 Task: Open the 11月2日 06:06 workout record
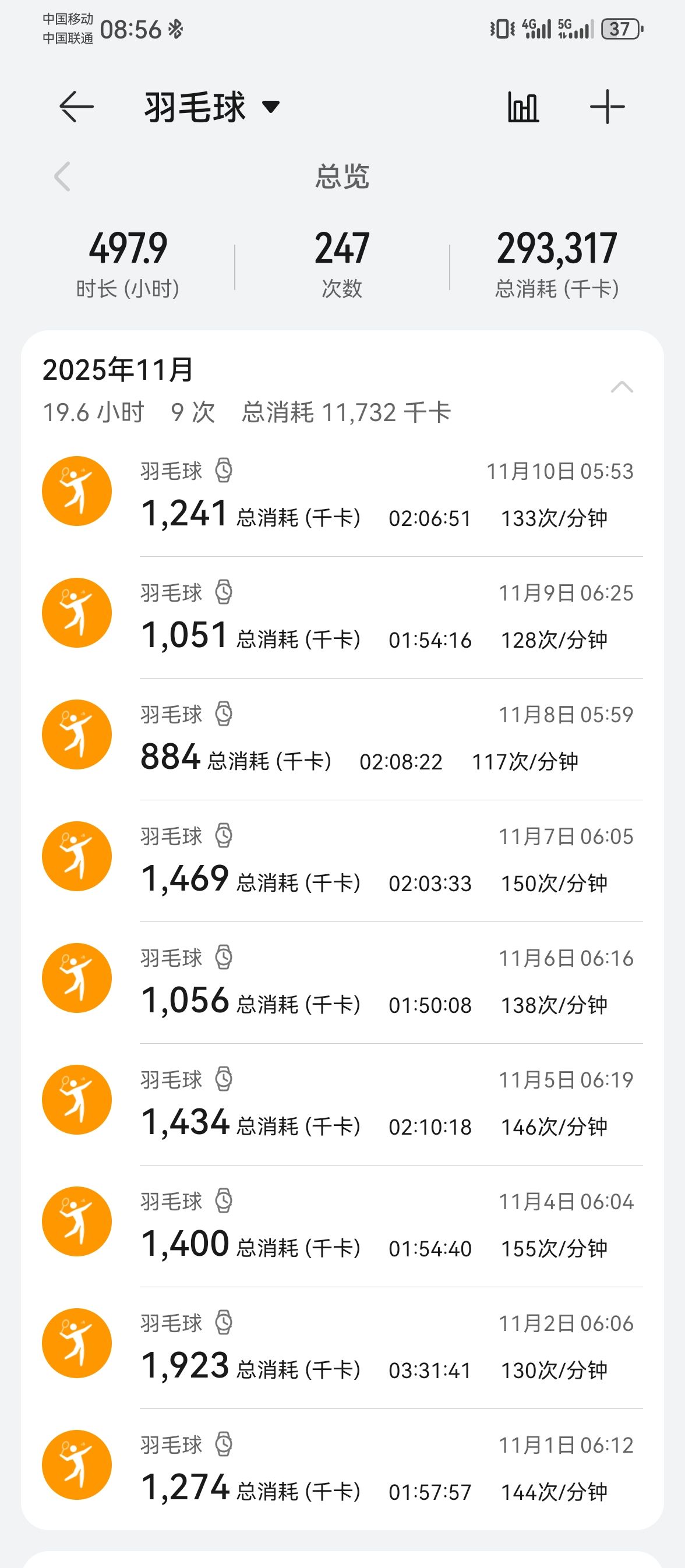click(x=342, y=1347)
